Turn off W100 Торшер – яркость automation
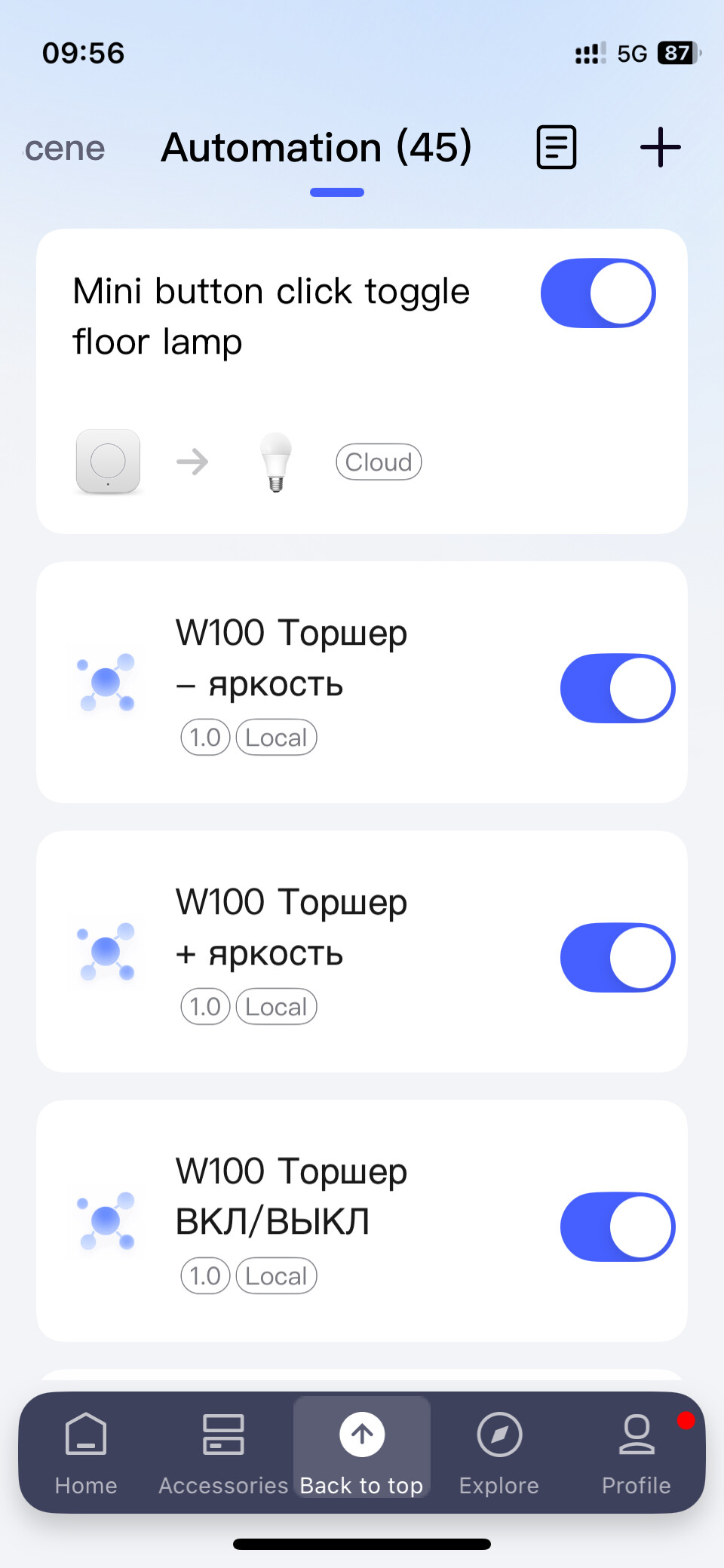Screen dimensions: 724x1568 pyautogui.click(x=617, y=688)
